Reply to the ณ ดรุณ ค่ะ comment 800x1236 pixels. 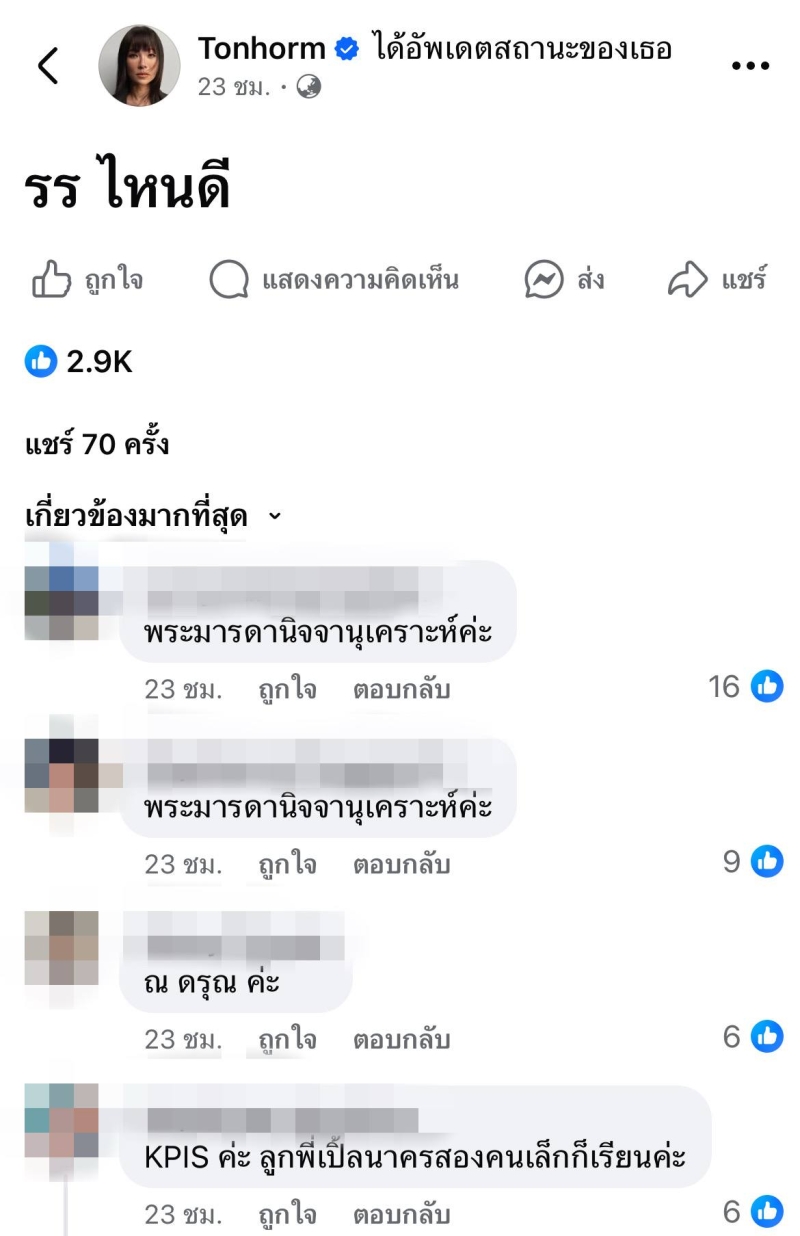pyautogui.click(x=401, y=1039)
